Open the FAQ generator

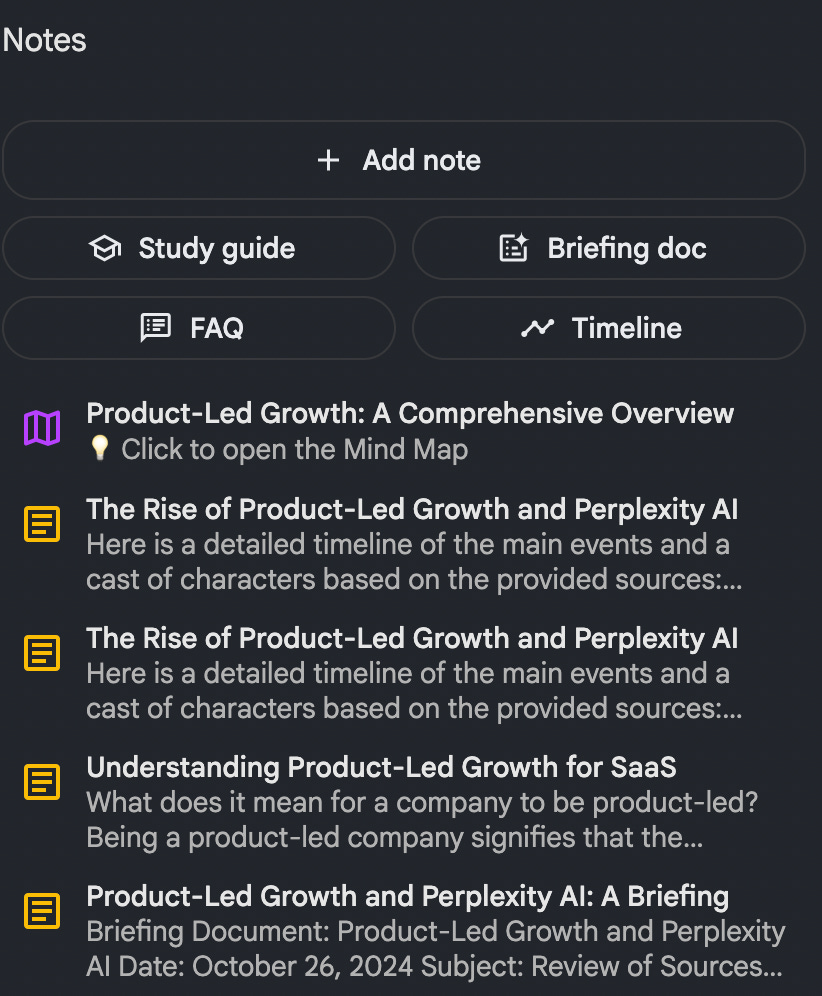click(x=198, y=328)
